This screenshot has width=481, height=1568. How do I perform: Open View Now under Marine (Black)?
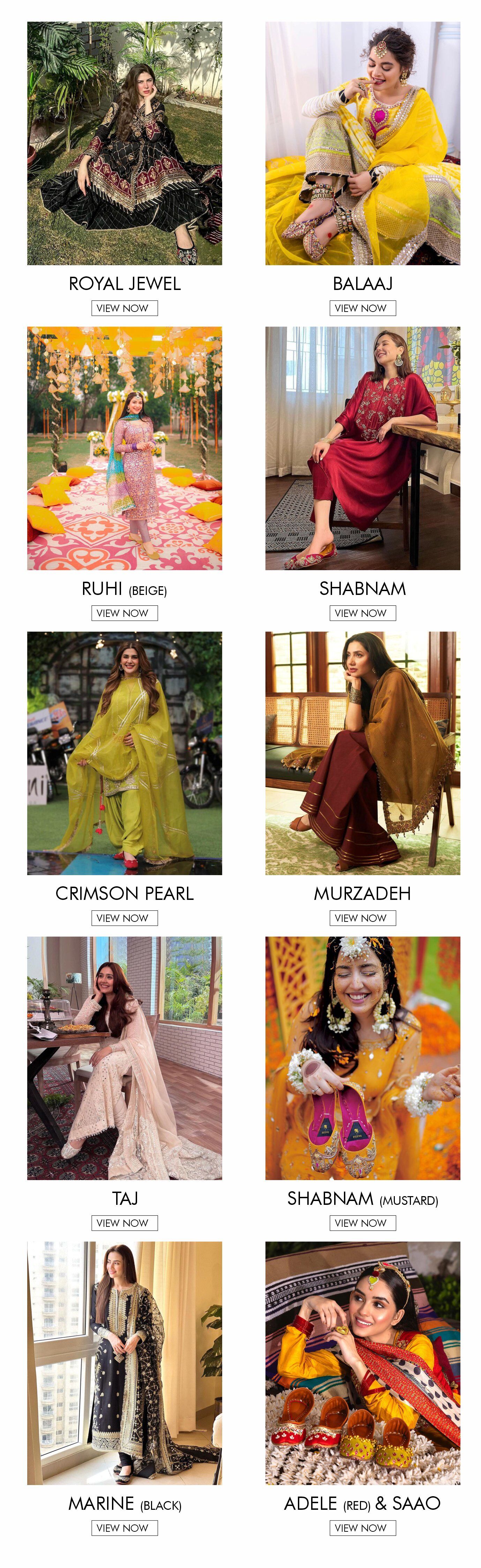[124, 1528]
